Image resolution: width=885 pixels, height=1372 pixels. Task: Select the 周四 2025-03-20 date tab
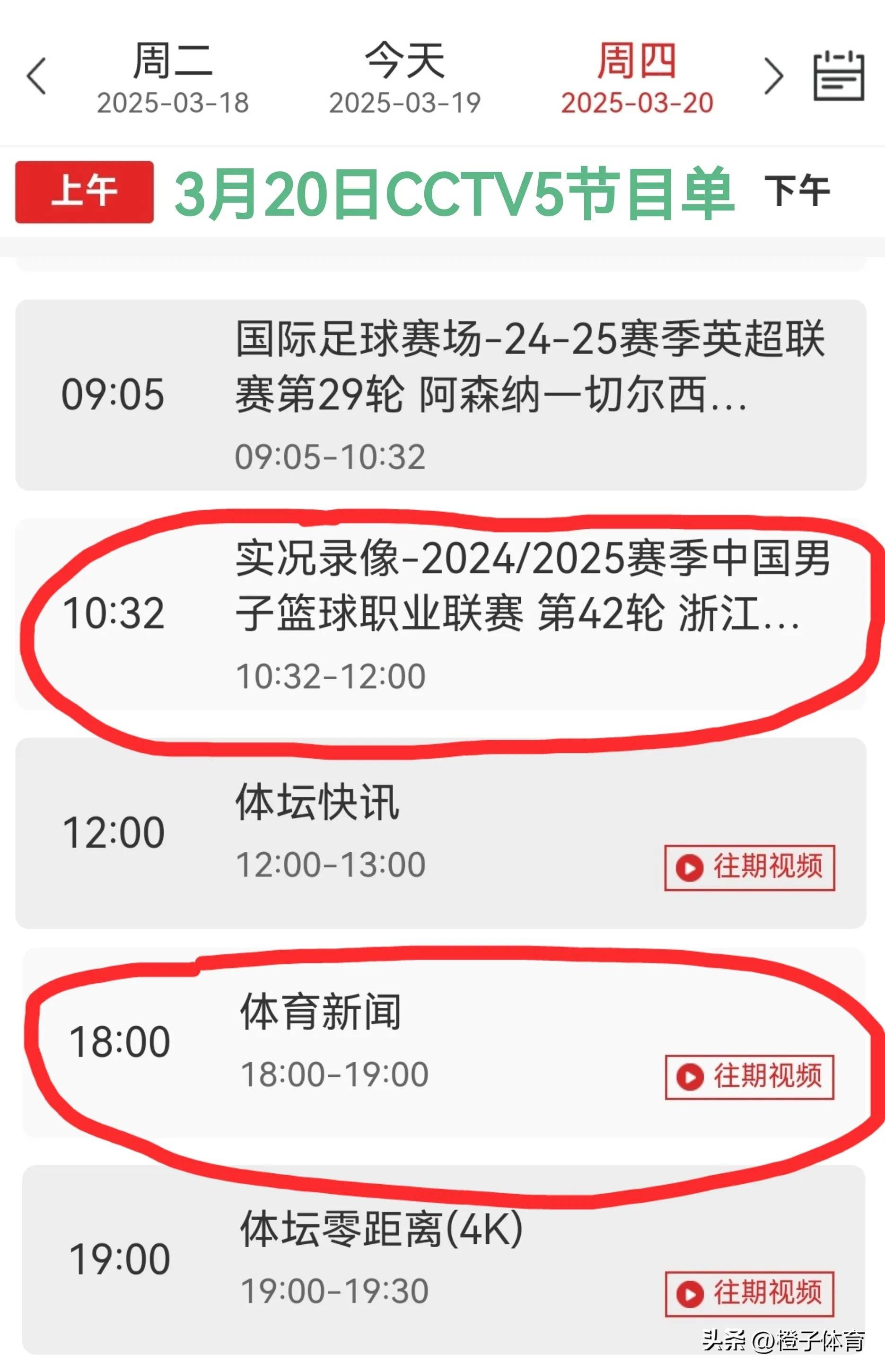click(x=637, y=78)
